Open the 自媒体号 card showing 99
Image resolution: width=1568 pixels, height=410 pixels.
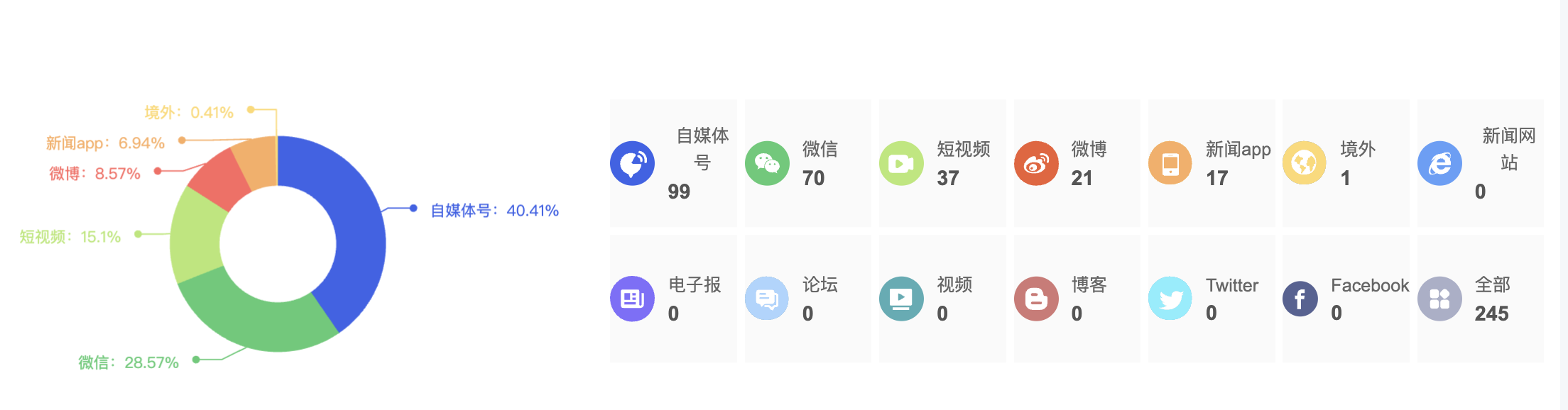673,163
